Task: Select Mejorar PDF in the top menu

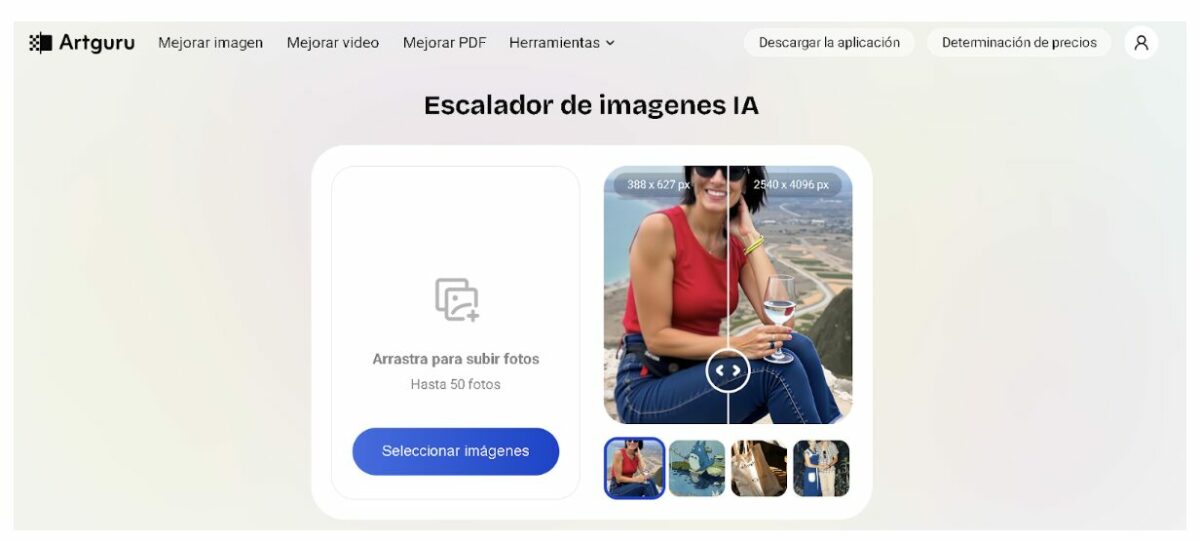Action: coord(444,43)
